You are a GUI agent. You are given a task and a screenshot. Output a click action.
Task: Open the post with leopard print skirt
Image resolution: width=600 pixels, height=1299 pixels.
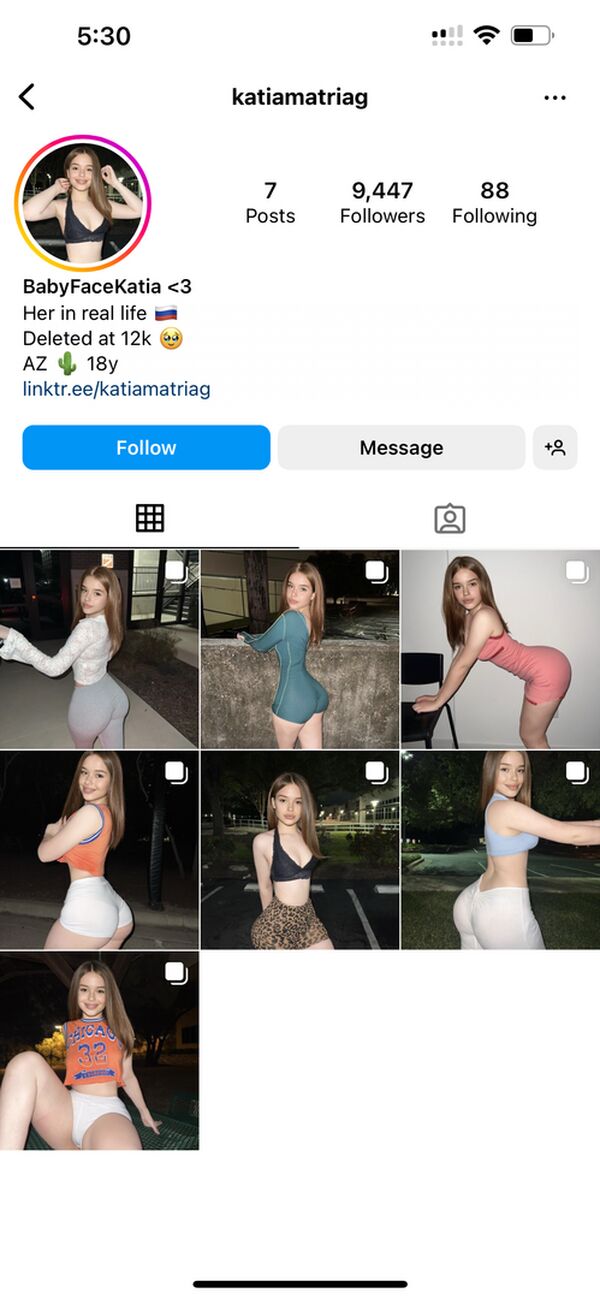tap(300, 850)
